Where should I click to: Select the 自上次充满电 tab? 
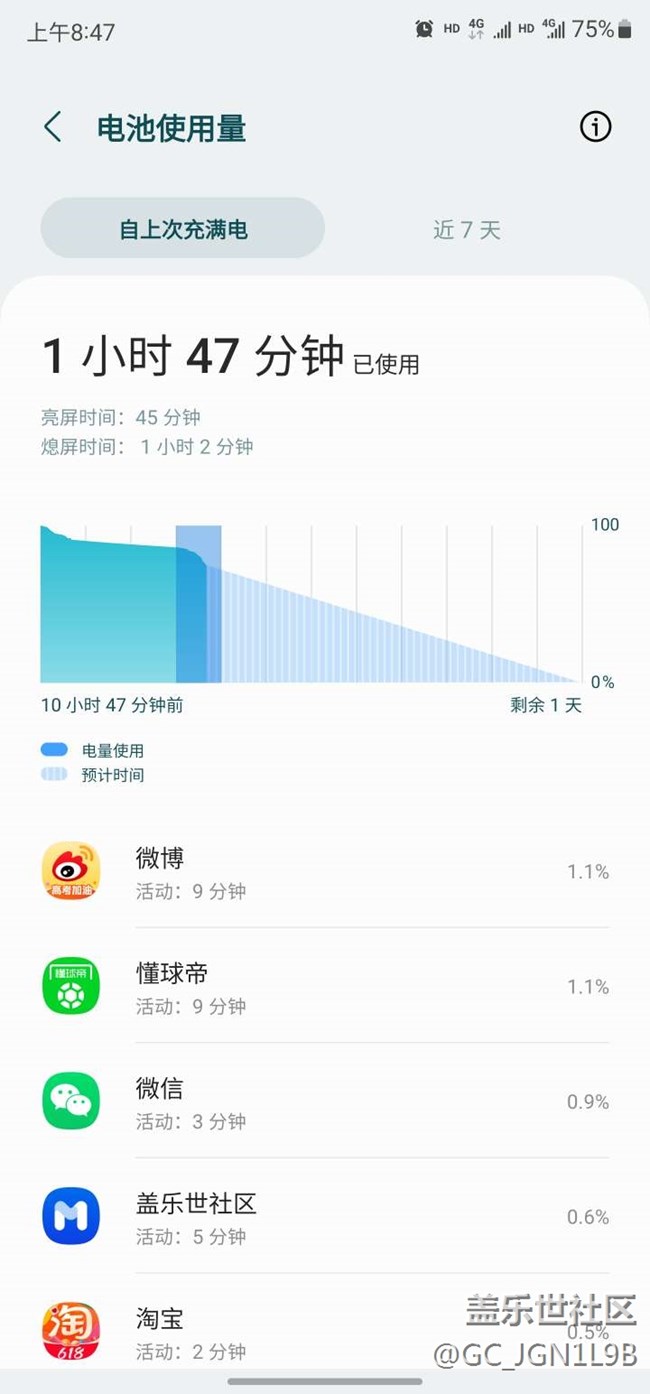(x=183, y=229)
